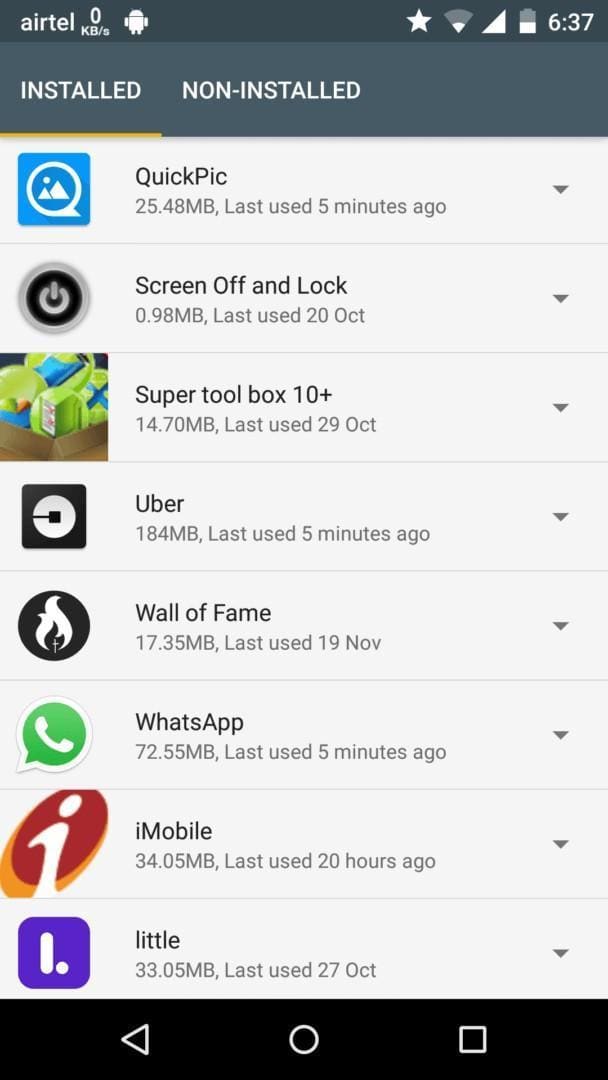Choose WhatsApp from the installed list
The height and width of the screenshot is (1080, 608).
pos(290,735)
